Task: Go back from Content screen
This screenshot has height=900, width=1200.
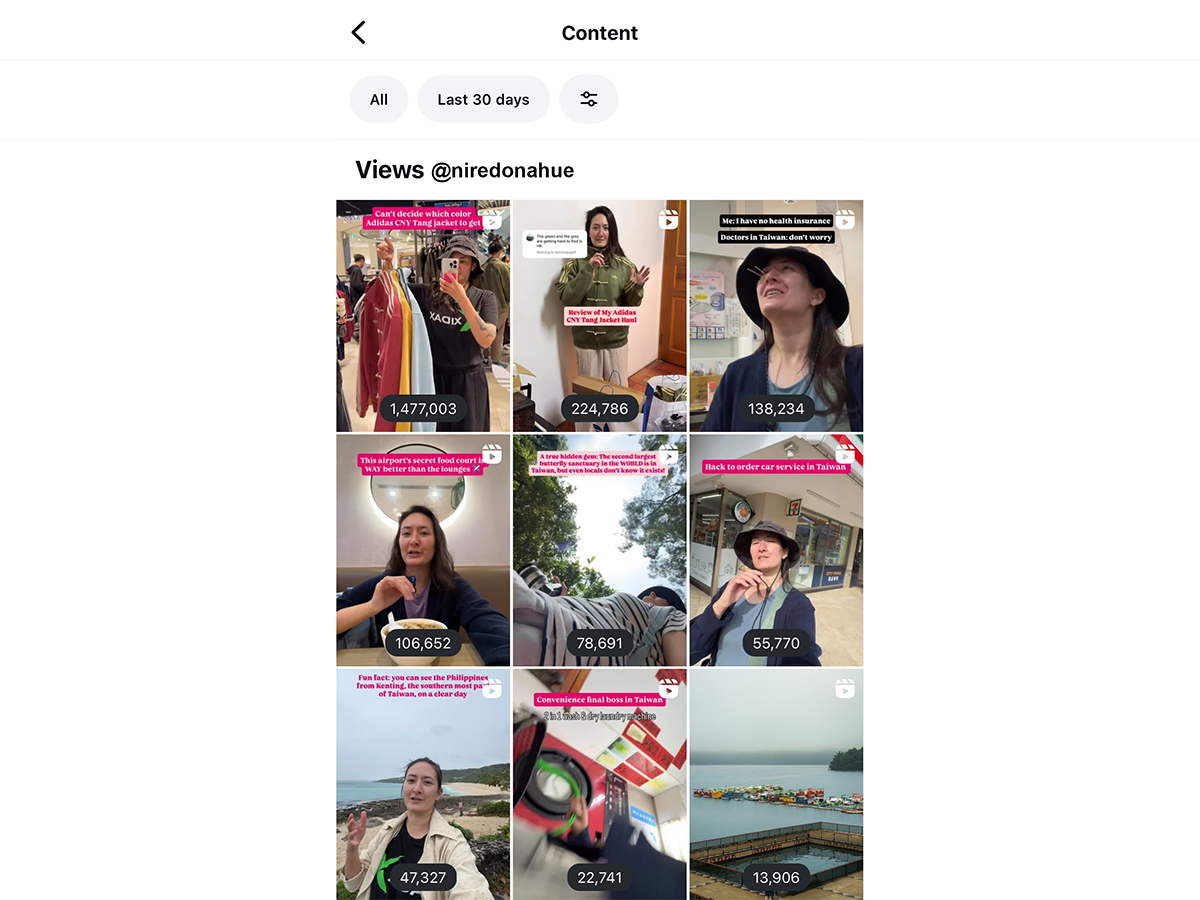Action: point(359,33)
